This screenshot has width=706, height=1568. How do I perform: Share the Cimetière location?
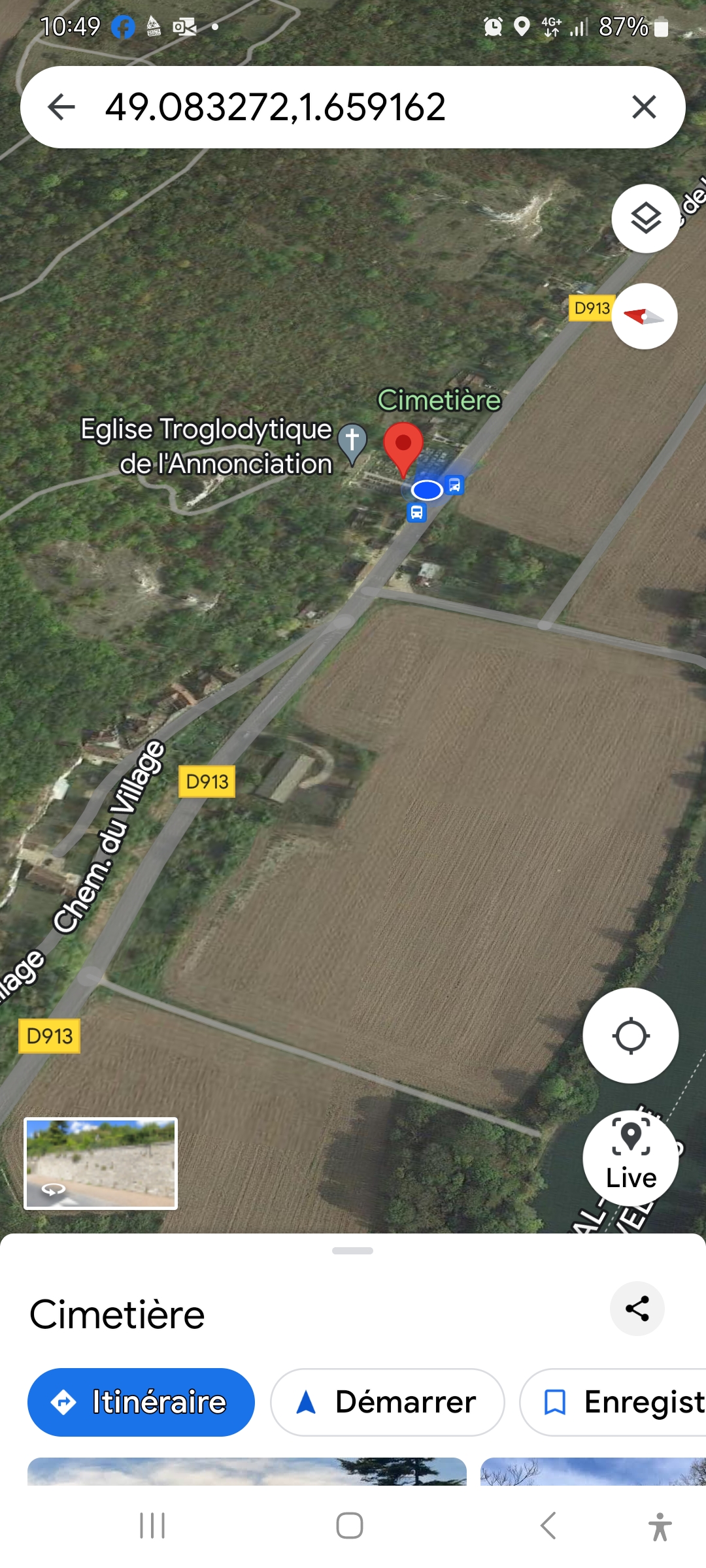[x=637, y=1309]
